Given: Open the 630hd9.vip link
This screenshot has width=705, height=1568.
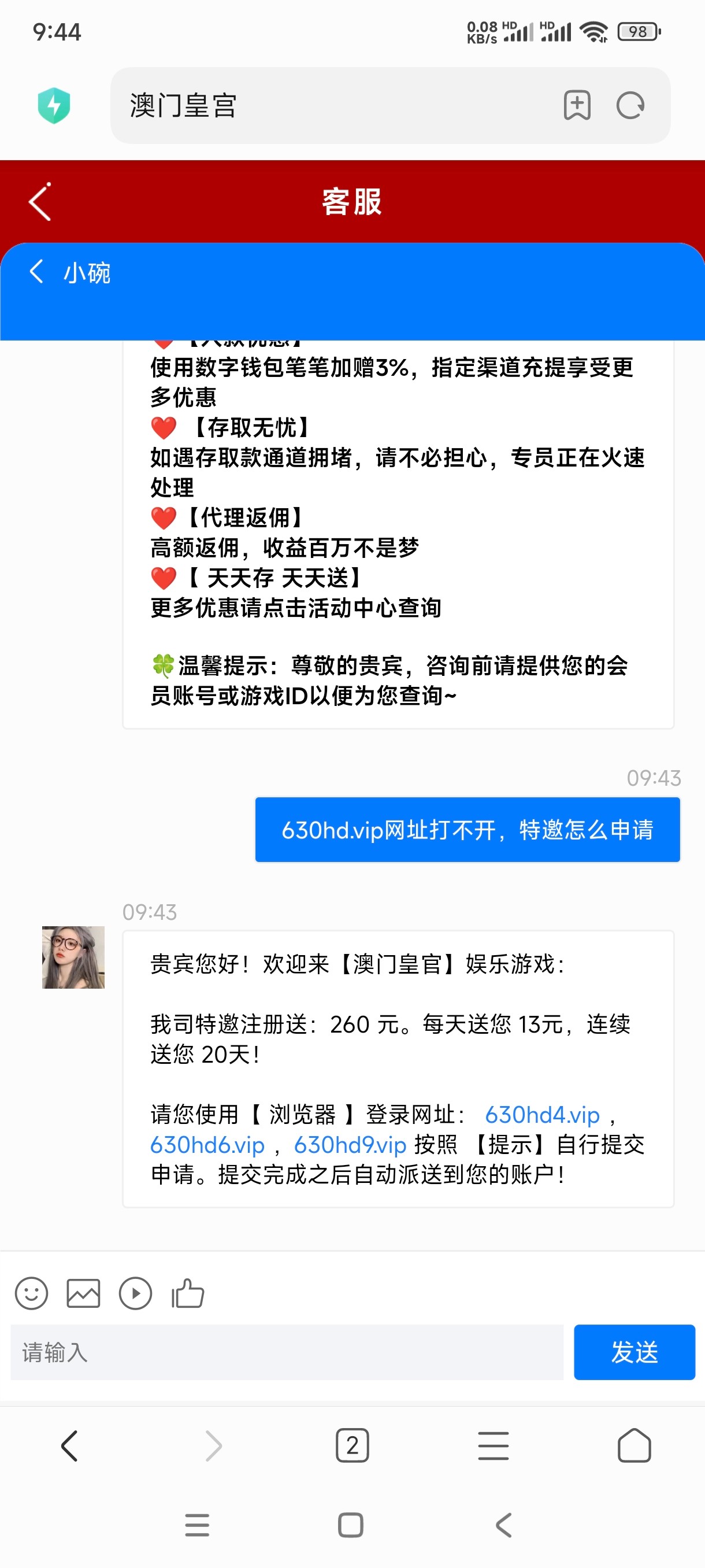Looking at the screenshot, I should point(350,1145).
